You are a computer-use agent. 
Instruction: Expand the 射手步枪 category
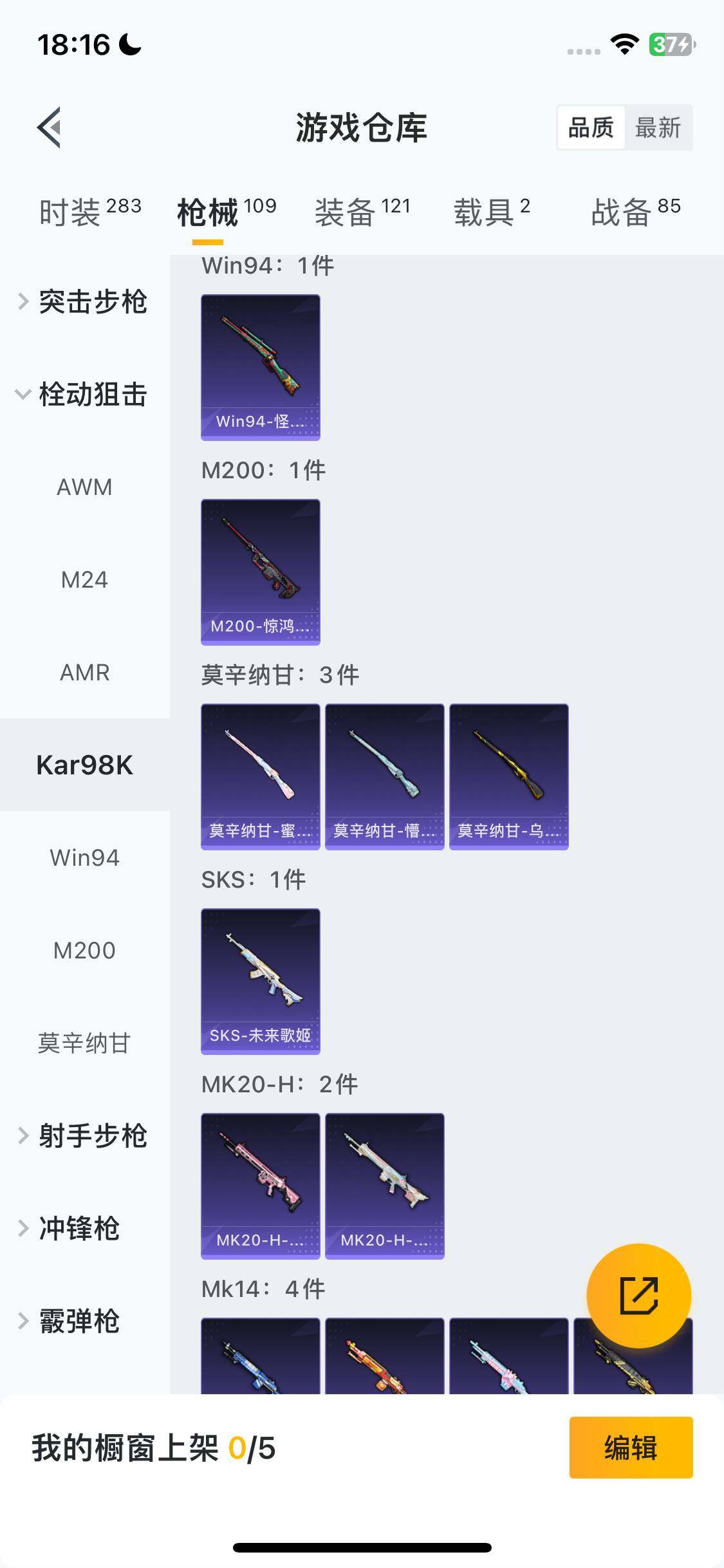coord(85,1136)
